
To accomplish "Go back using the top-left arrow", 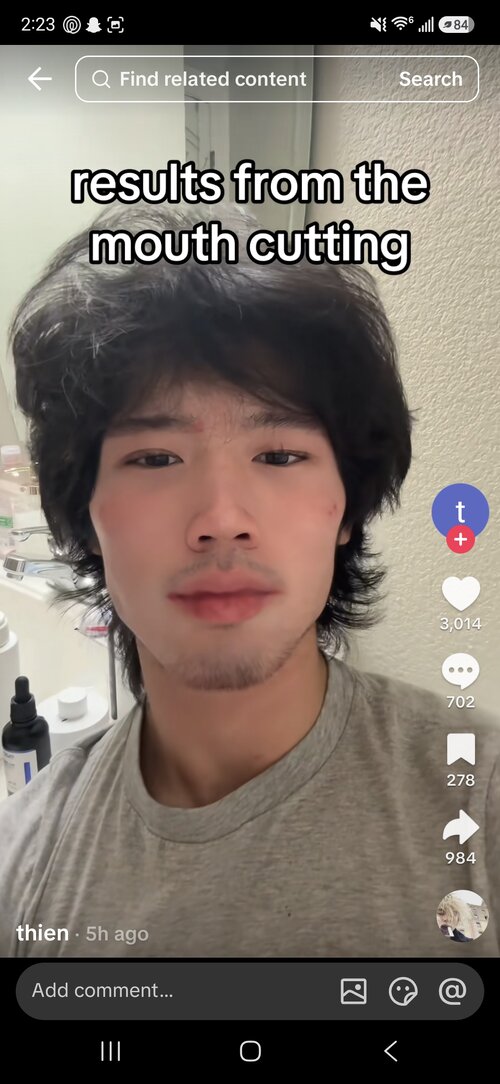I will (x=39, y=80).
